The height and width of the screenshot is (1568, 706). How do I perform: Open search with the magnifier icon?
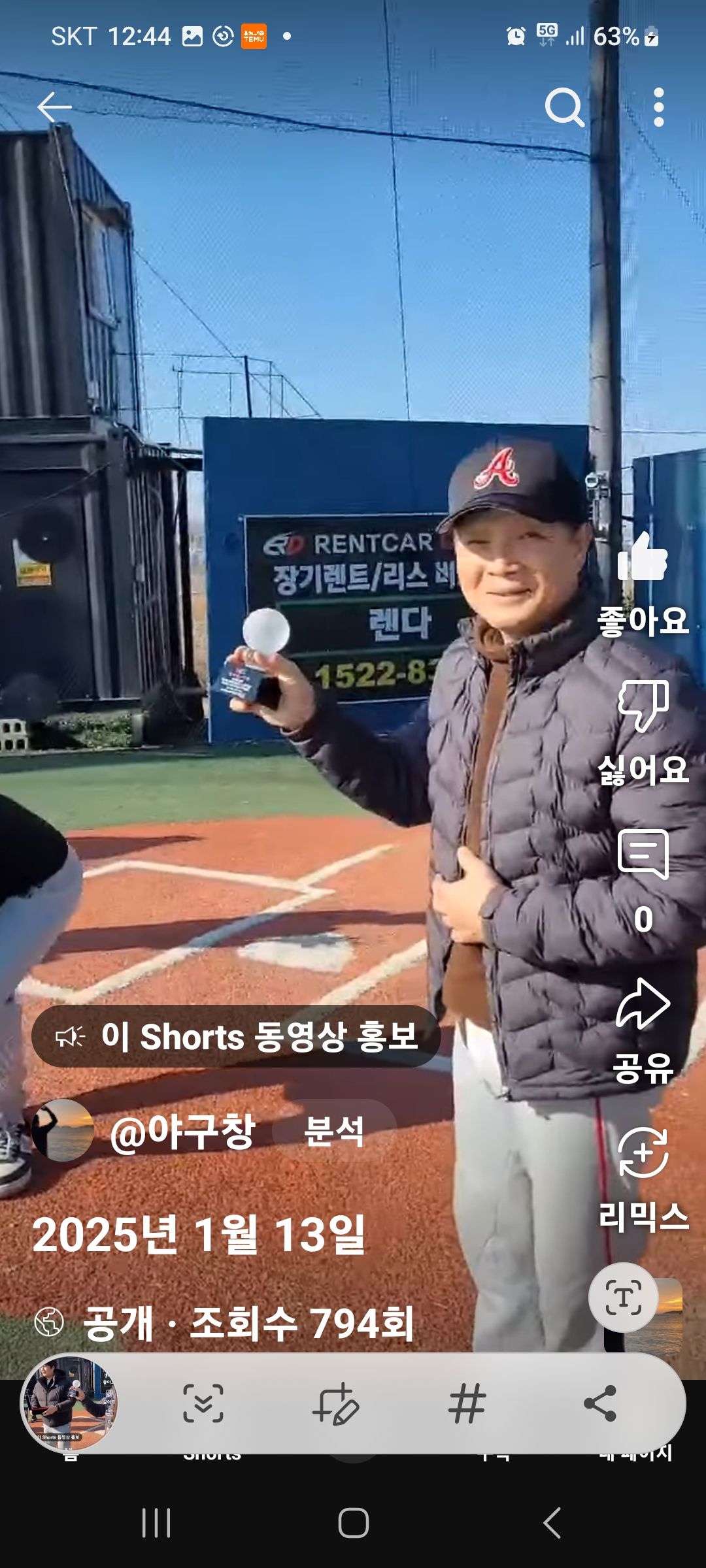pos(564,107)
